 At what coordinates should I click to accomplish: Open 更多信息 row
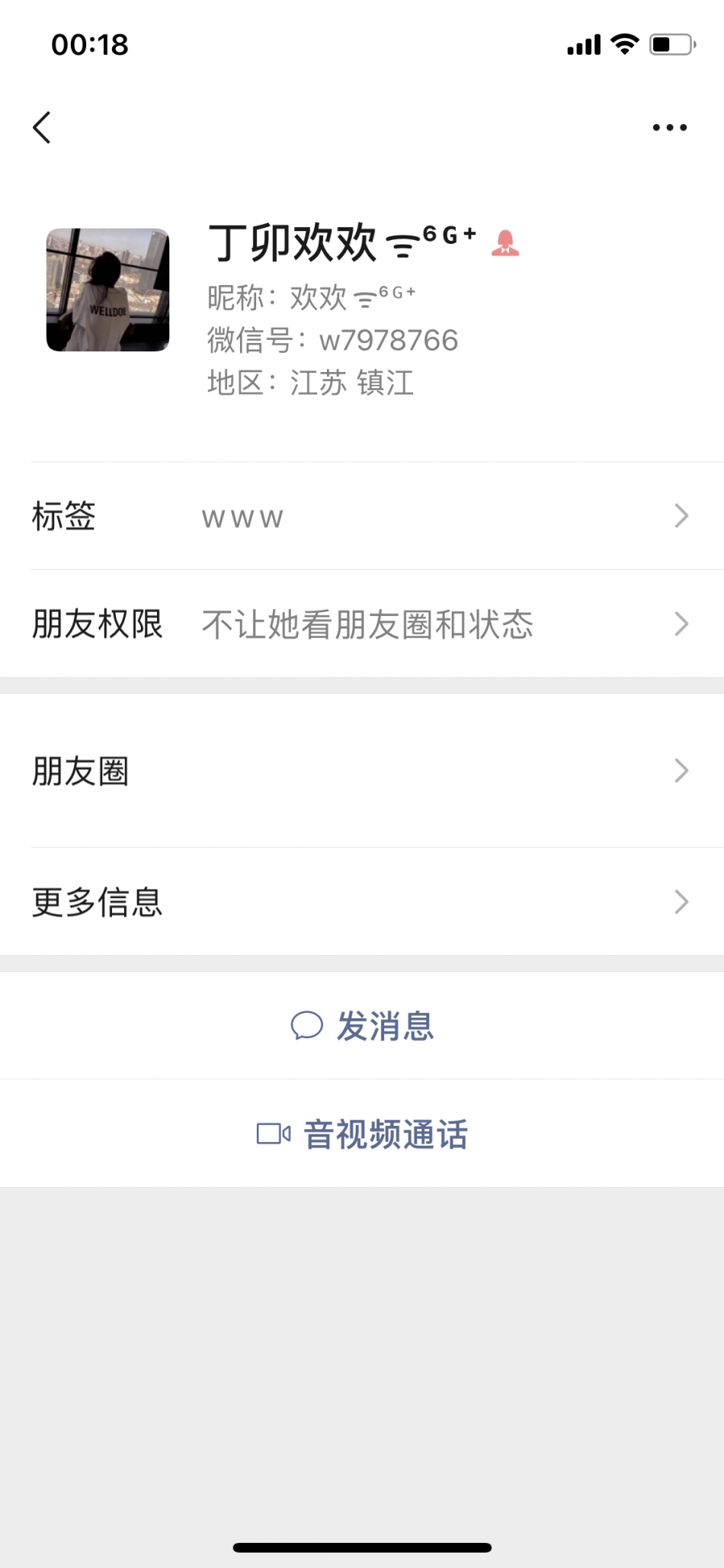tap(362, 902)
